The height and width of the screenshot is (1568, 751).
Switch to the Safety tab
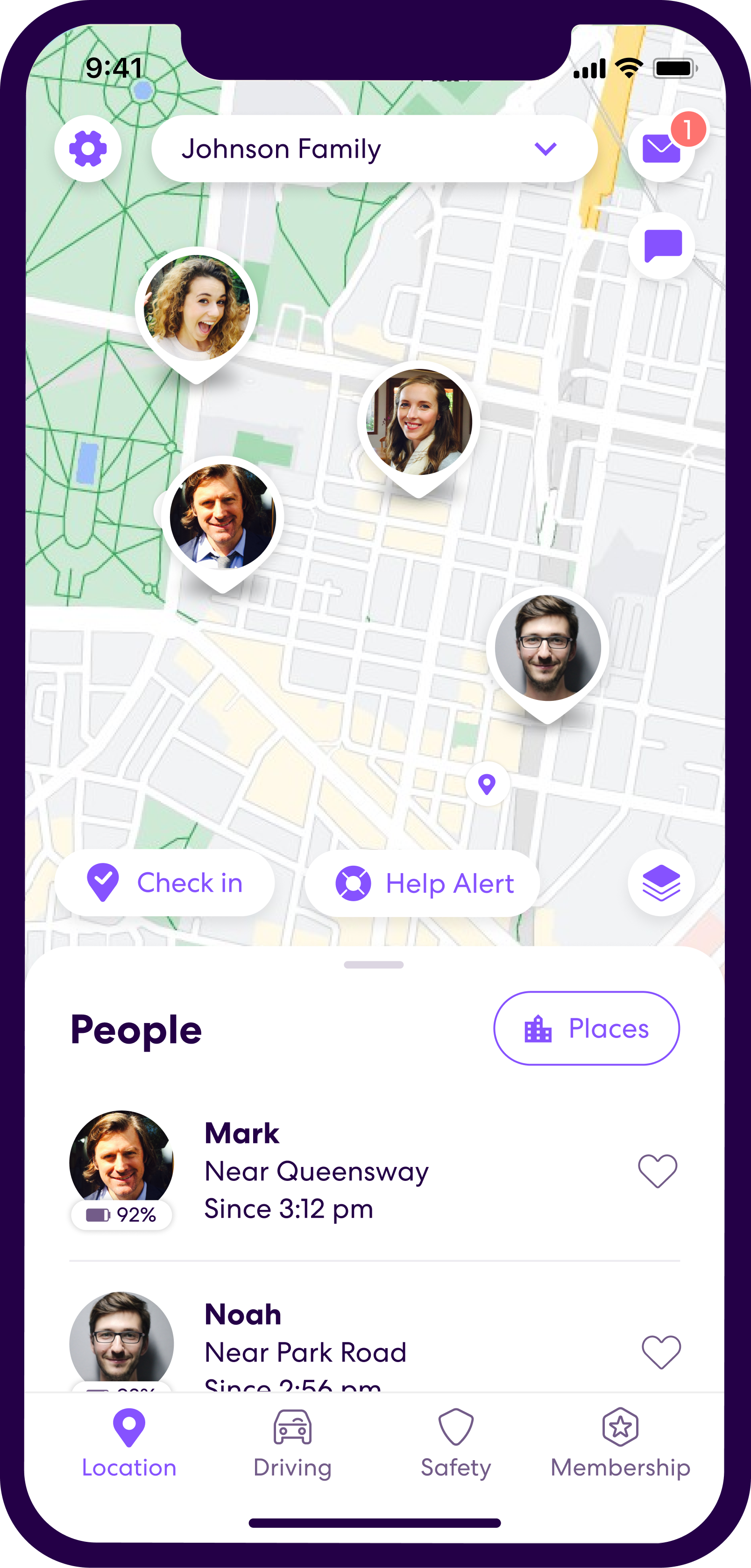click(x=456, y=1443)
